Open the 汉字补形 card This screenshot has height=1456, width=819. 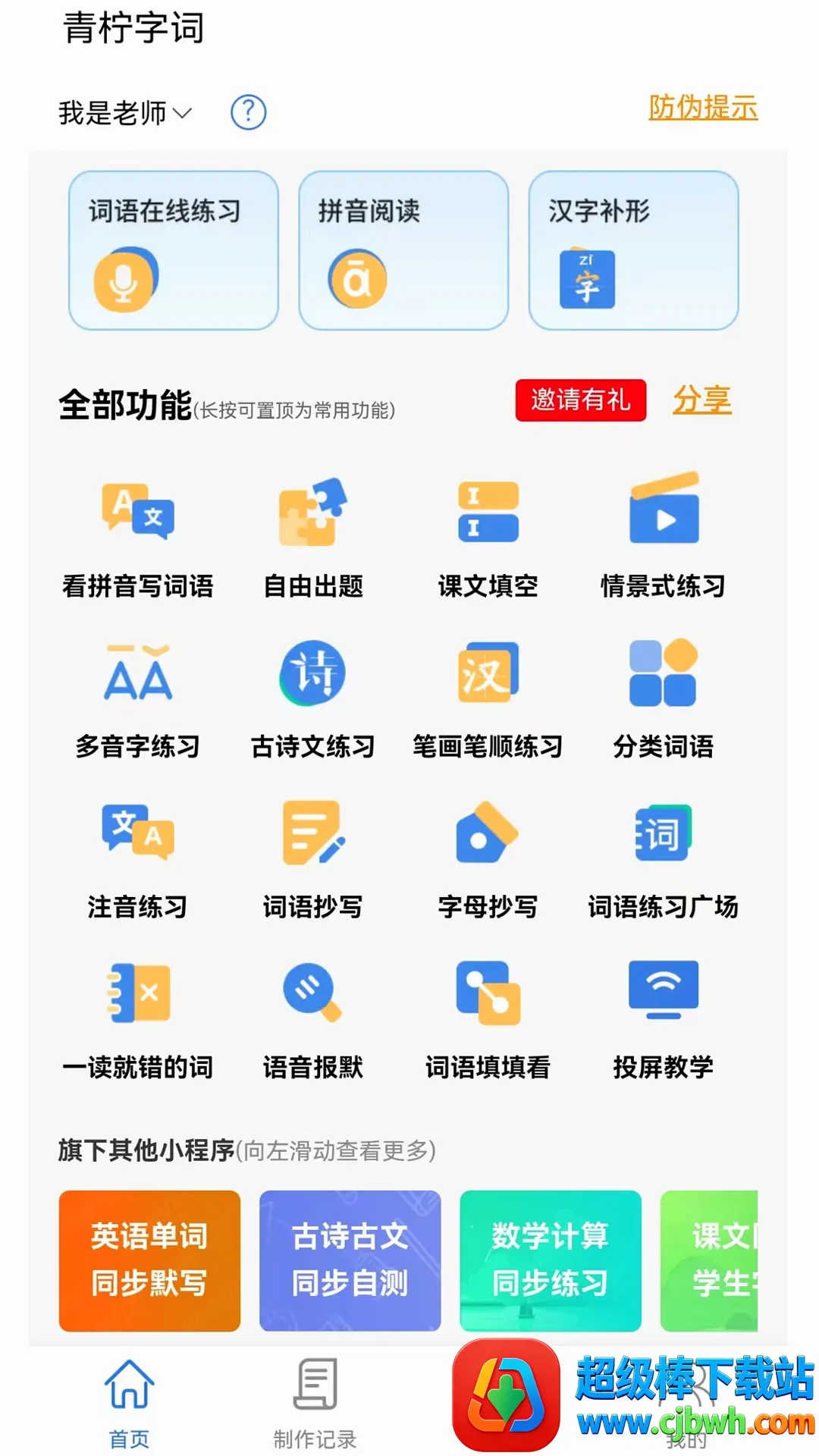tap(634, 250)
